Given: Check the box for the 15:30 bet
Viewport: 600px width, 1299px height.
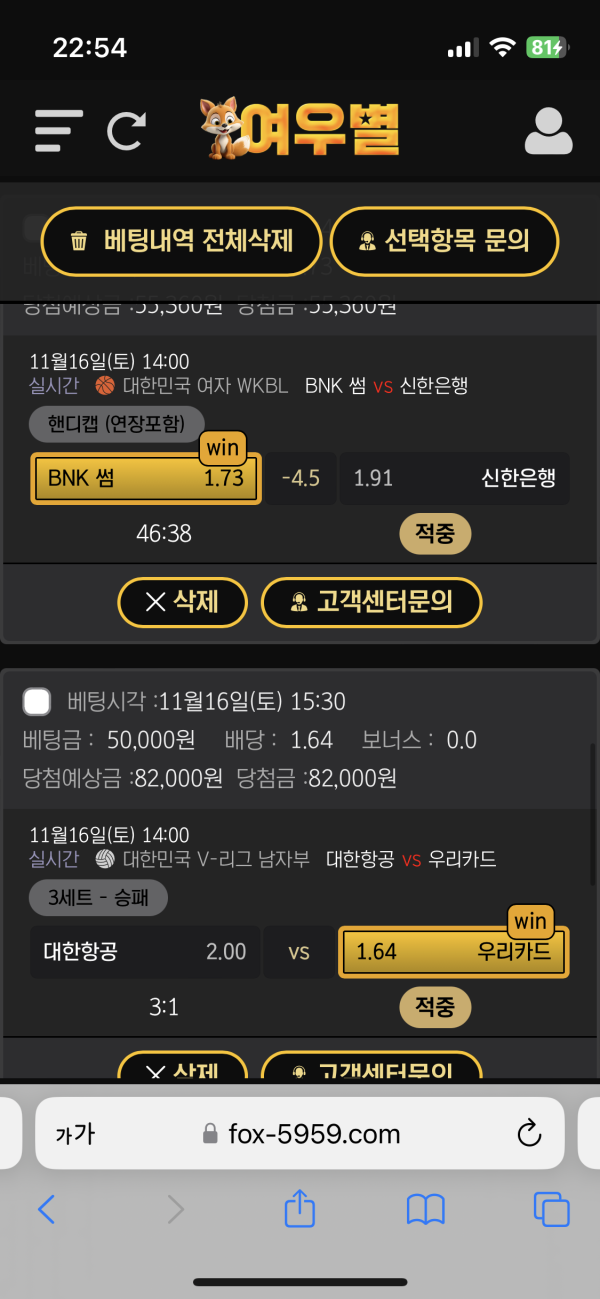Looking at the screenshot, I should [37, 702].
